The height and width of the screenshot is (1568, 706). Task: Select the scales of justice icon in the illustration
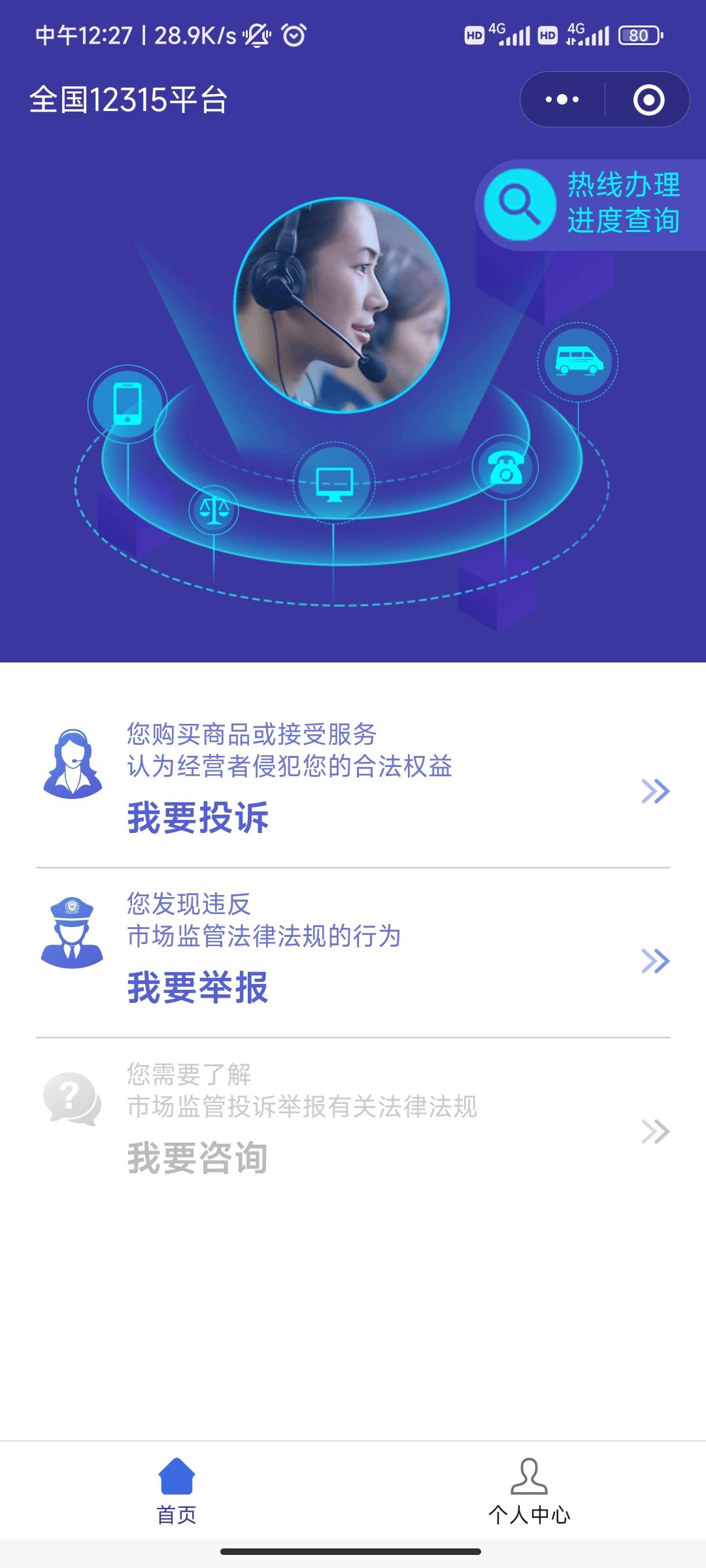[216, 511]
